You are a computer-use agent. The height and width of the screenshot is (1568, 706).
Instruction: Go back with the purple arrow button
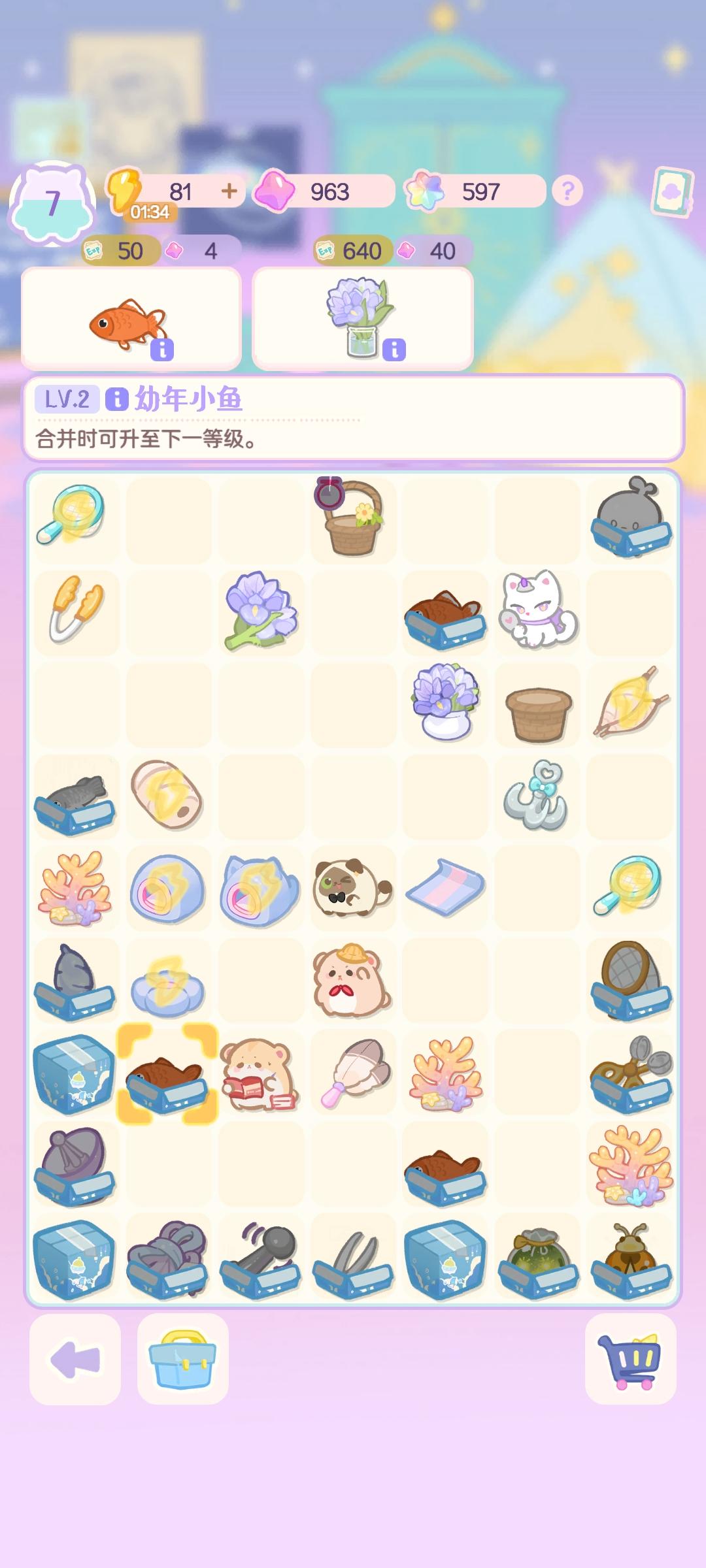[x=75, y=1360]
